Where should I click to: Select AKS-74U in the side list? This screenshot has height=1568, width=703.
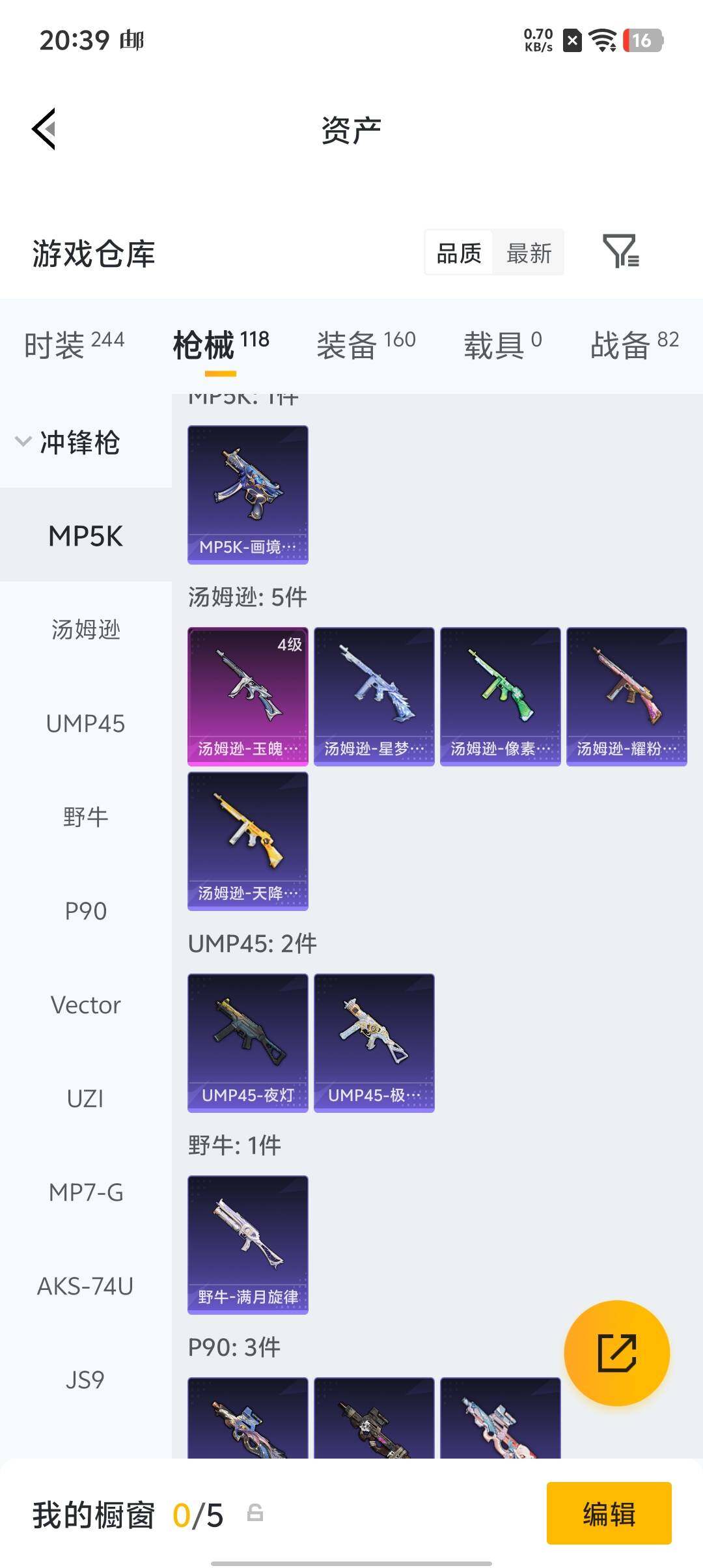pos(86,1286)
